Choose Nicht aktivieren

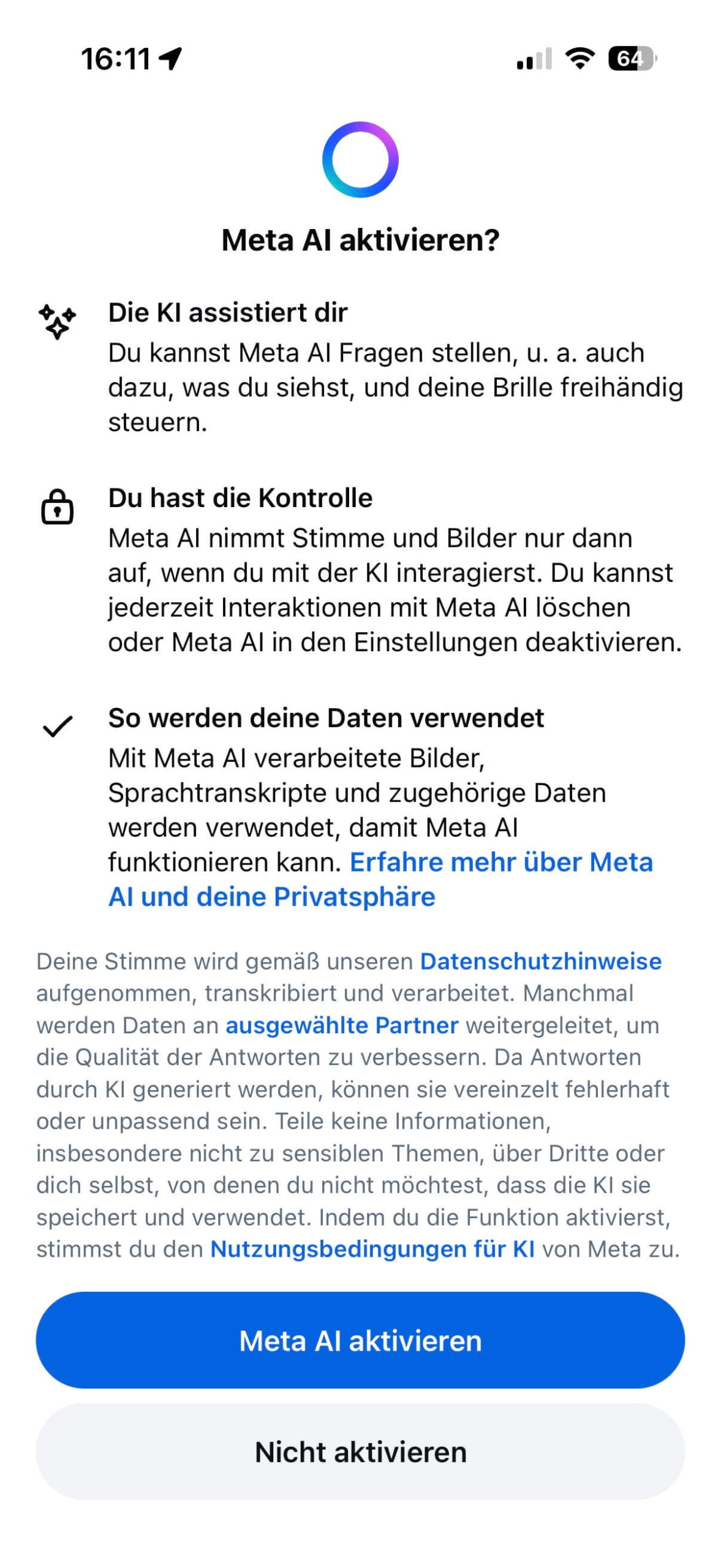pos(360,1451)
